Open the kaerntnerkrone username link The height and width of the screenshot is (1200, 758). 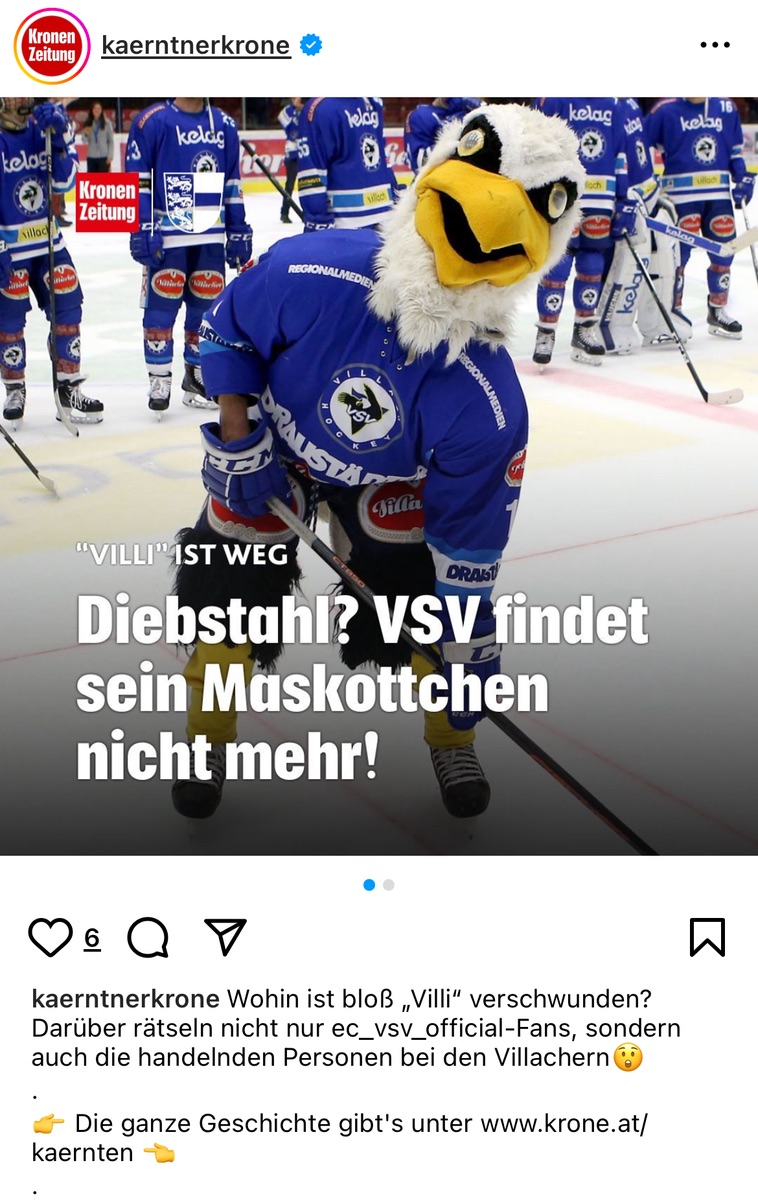click(x=196, y=46)
